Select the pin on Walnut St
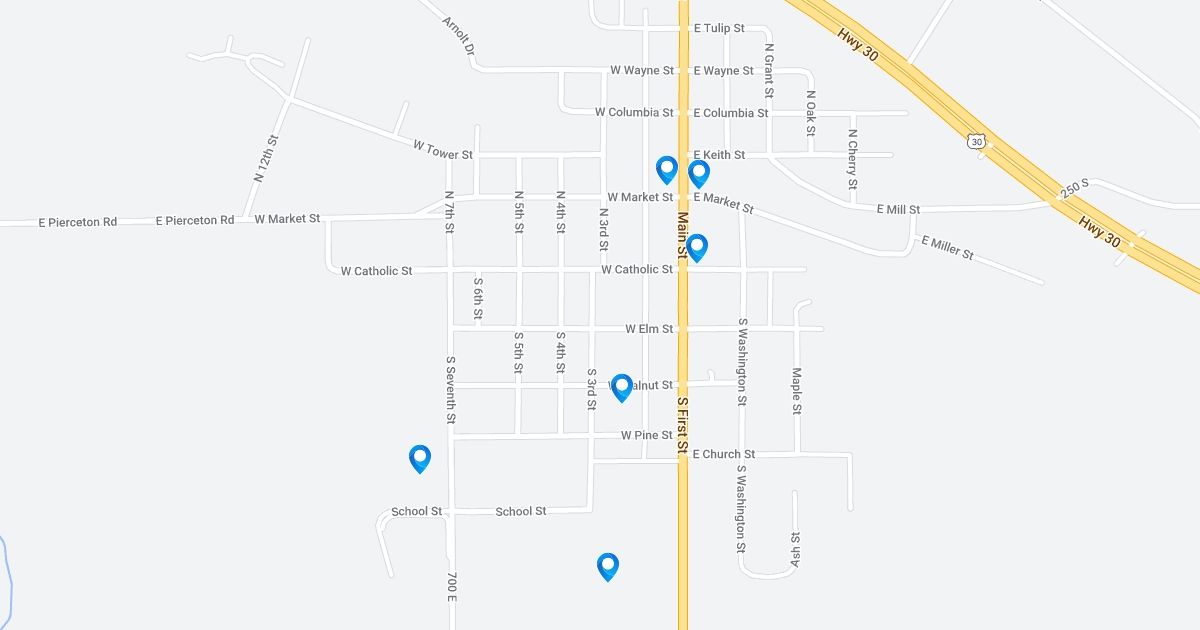Screen dimensions: 1200x630 point(621,387)
